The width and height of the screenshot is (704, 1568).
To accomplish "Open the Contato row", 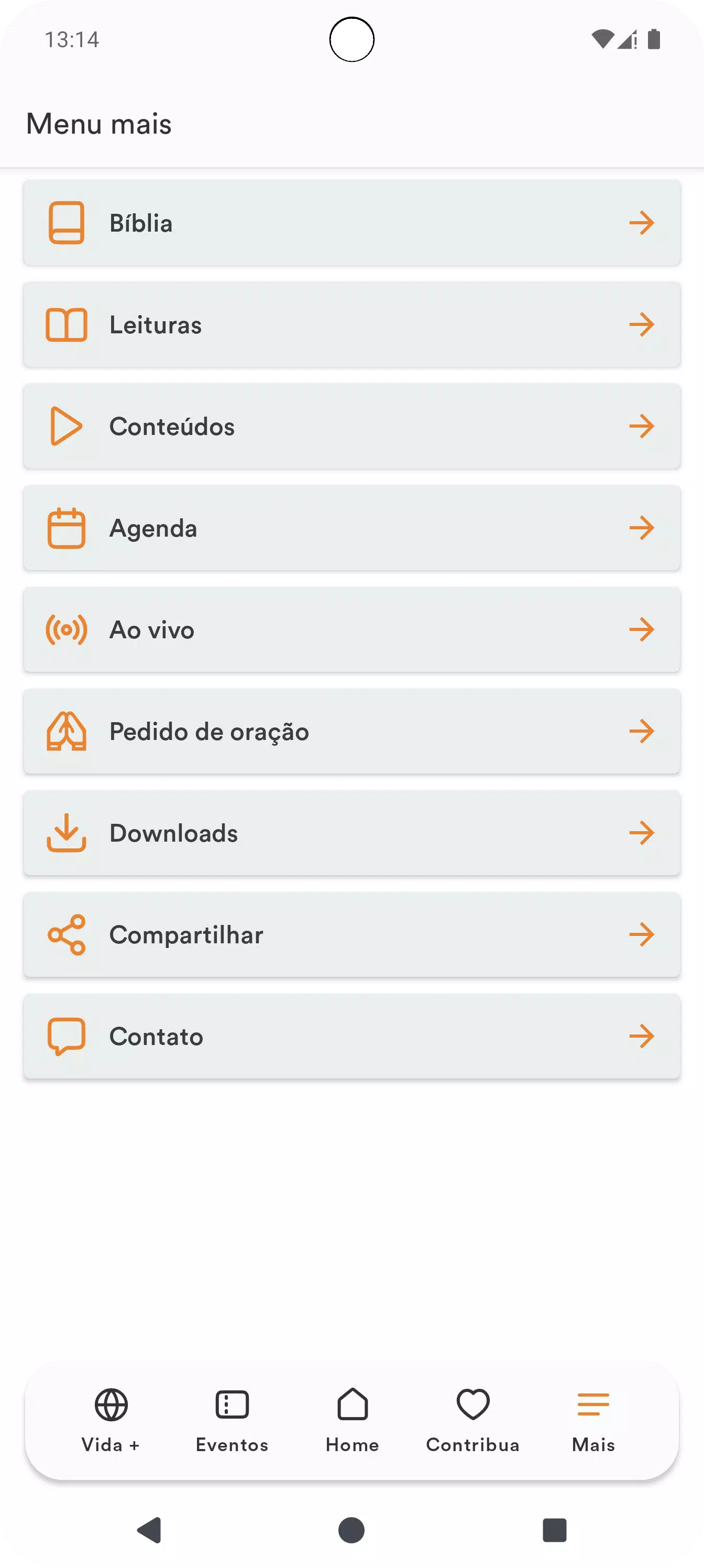I will pyautogui.click(x=351, y=1036).
